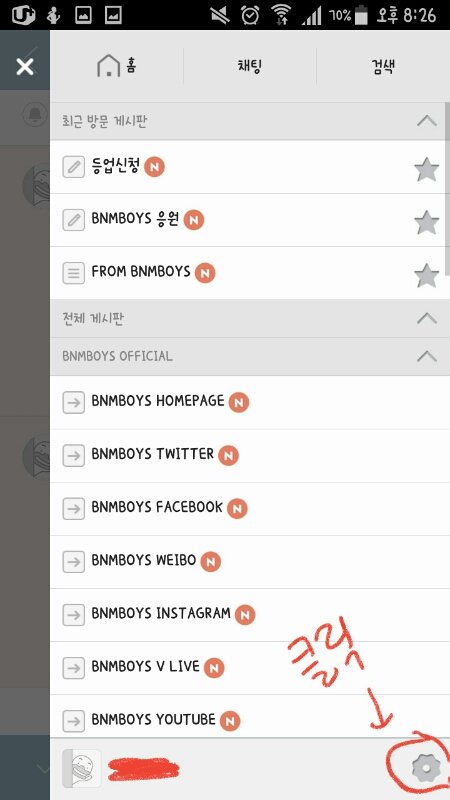The width and height of the screenshot is (450, 800).
Task: Close the side menu drawer
Action: (24, 66)
